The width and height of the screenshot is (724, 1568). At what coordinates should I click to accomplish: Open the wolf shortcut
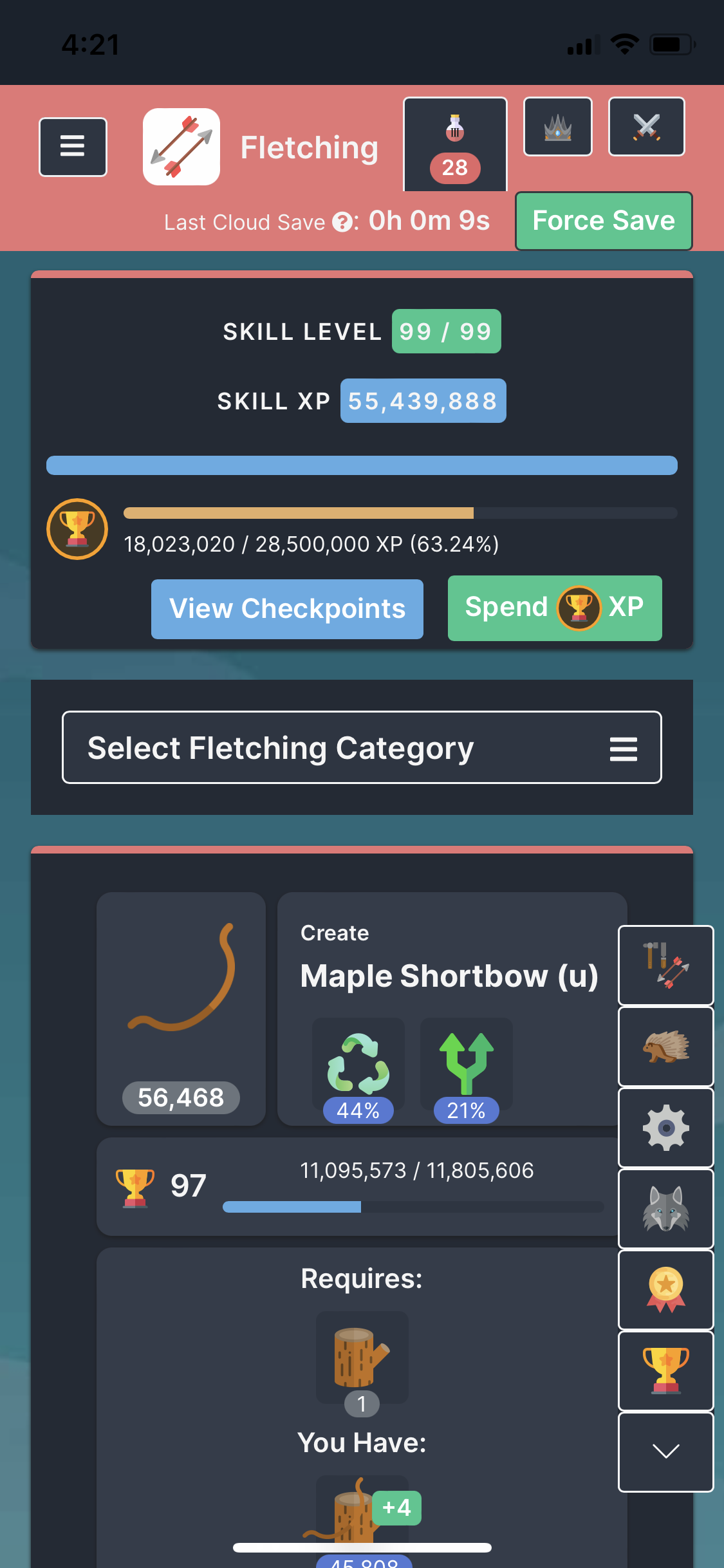coord(665,1208)
